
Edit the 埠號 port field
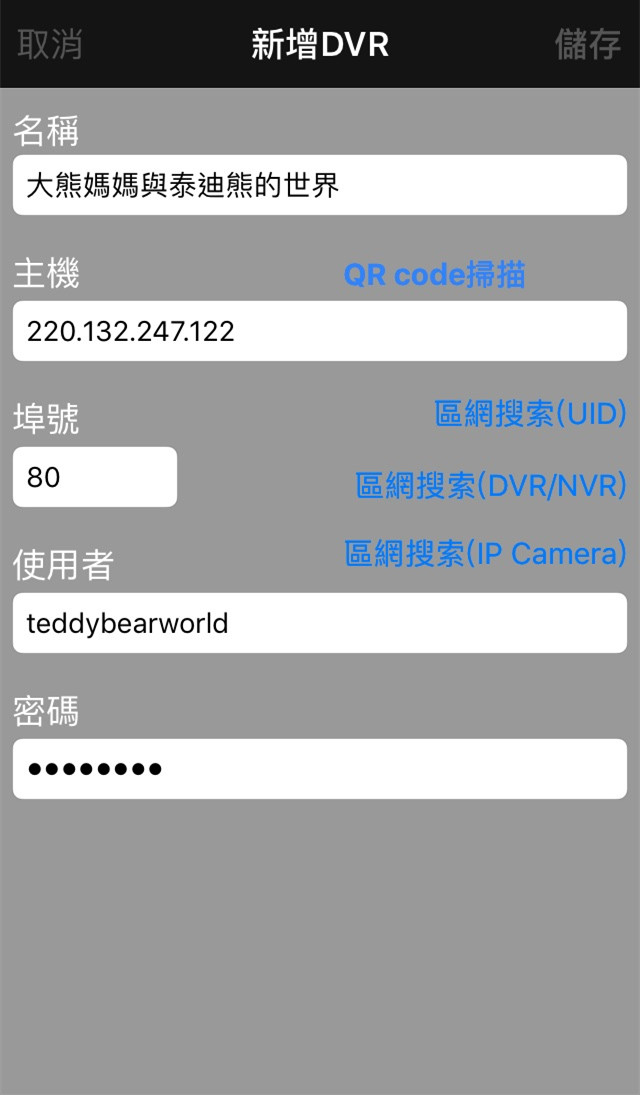[95, 477]
